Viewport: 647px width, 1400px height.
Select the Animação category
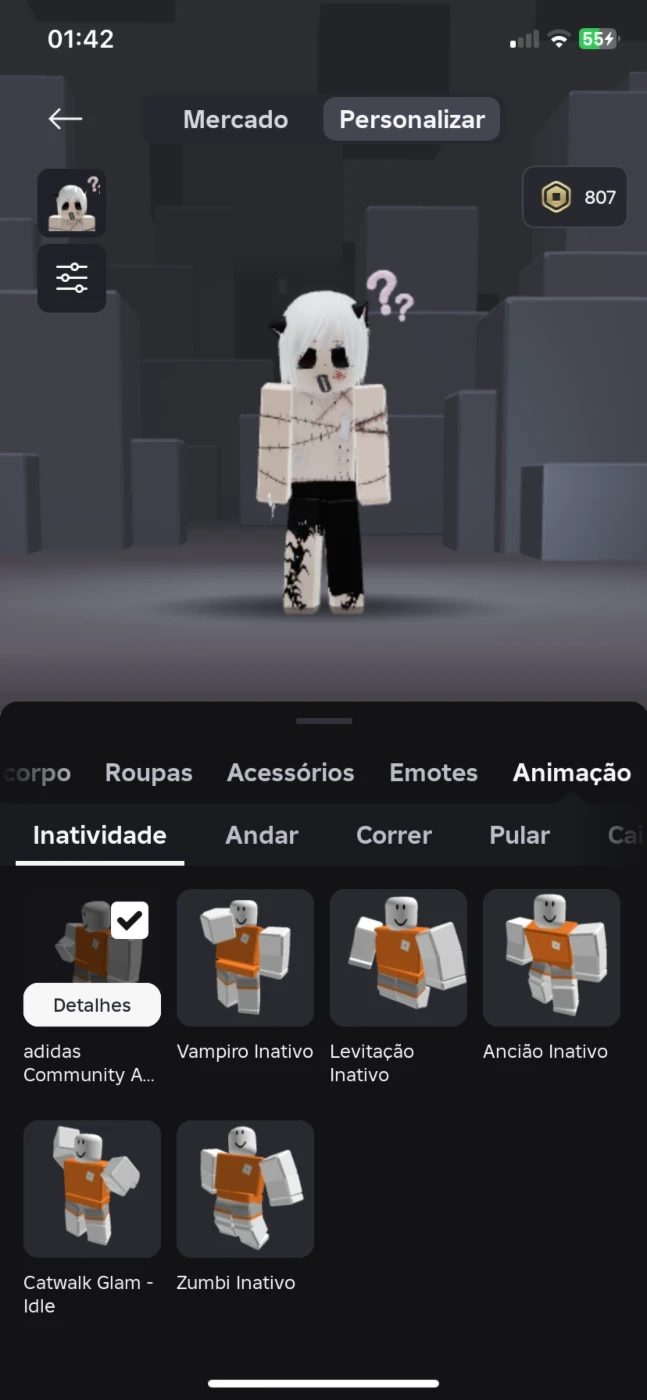pos(572,773)
